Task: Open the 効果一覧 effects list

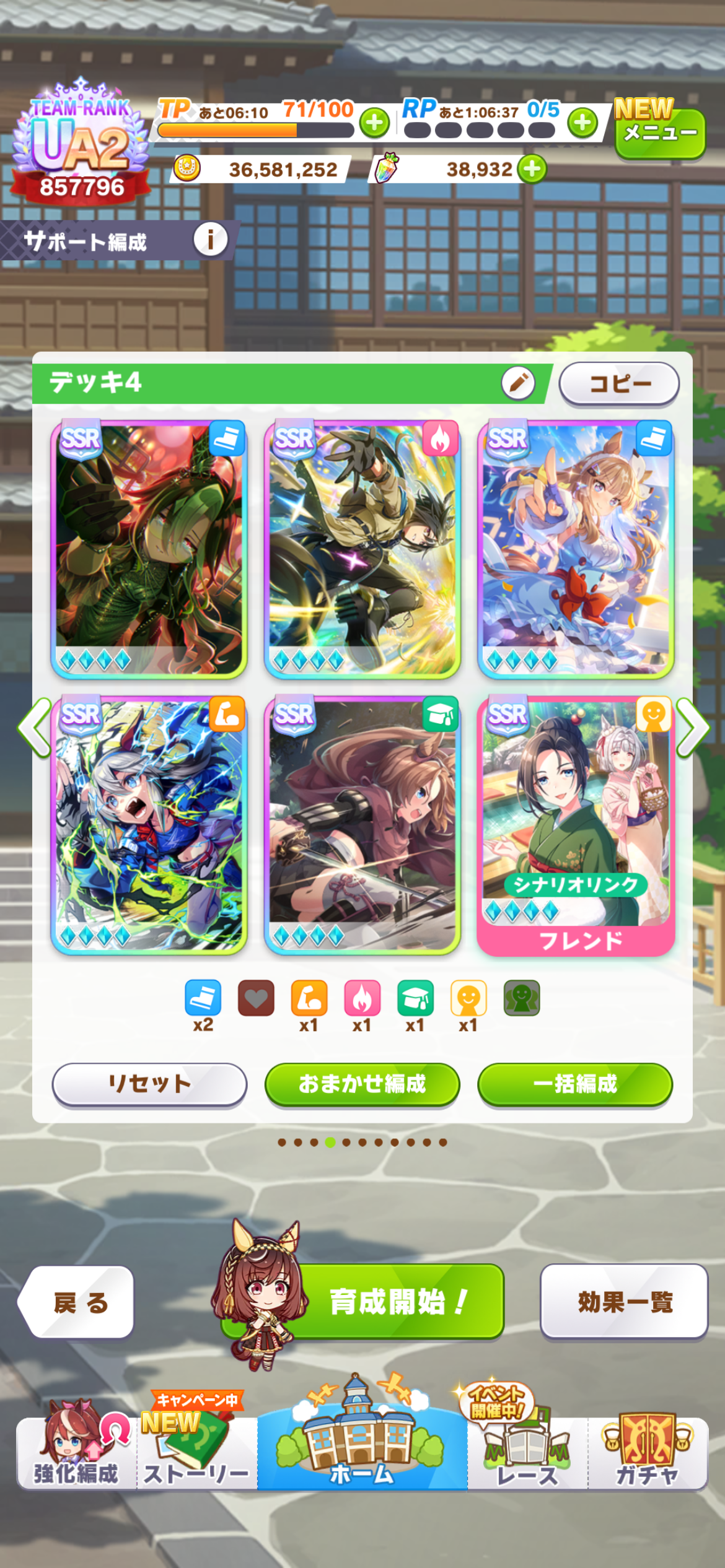Action: pyautogui.click(x=624, y=1302)
